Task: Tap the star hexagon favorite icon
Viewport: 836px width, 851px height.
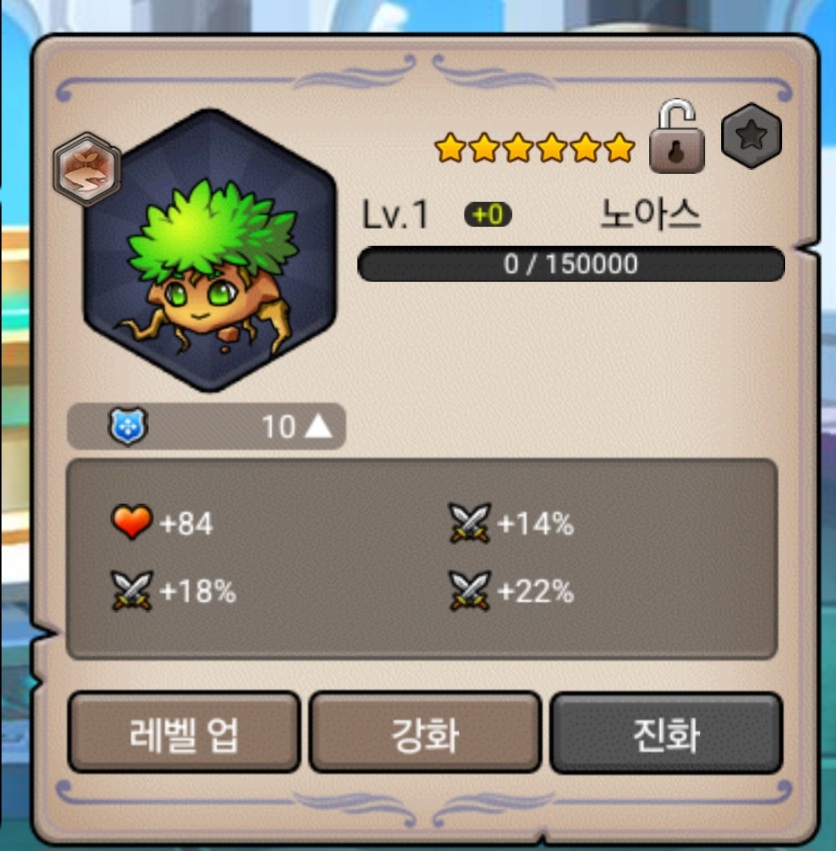Action: click(751, 135)
